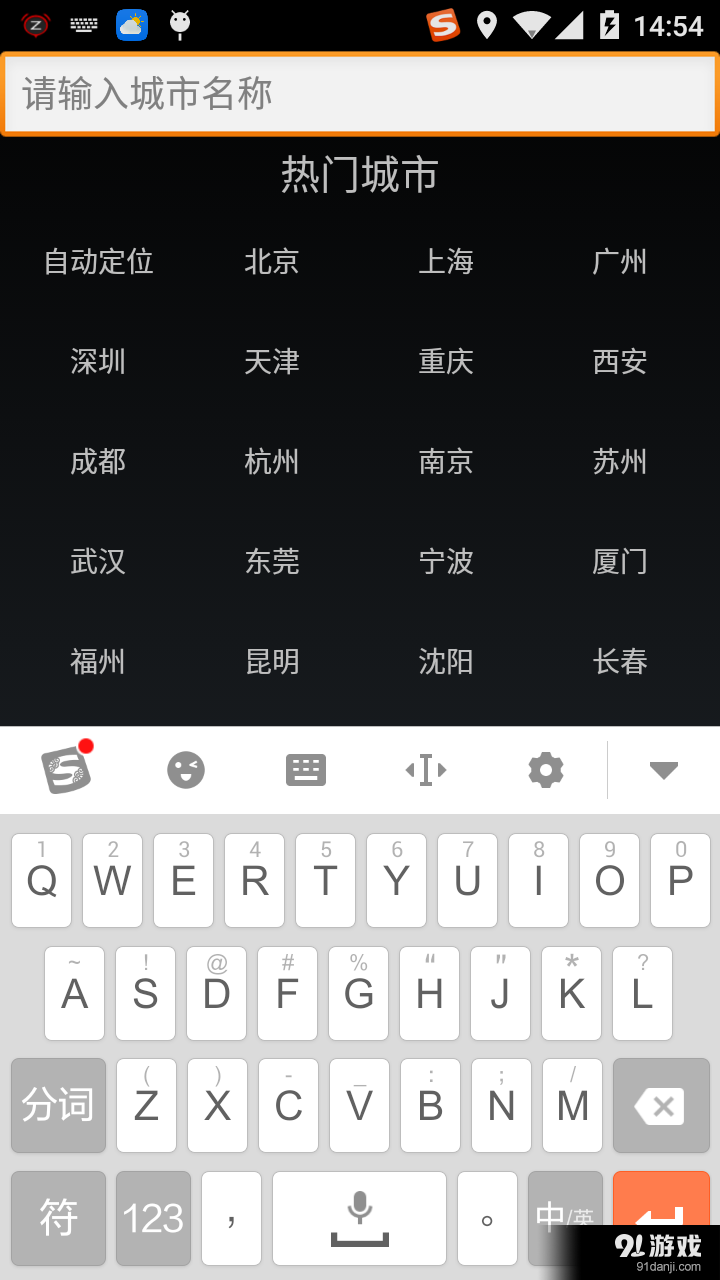Screen dimensions: 720x1280
Task: Tap the orange enter key
Action: click(x=661, y=1218)
